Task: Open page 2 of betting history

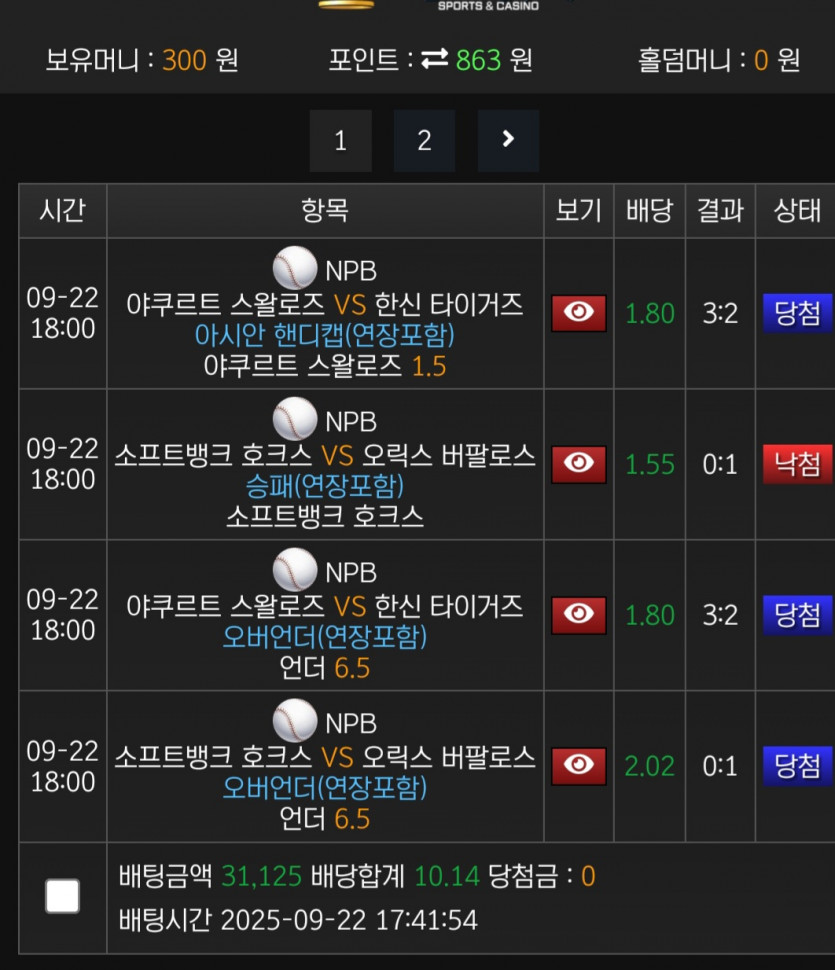Action: click(x=424, y=141)
